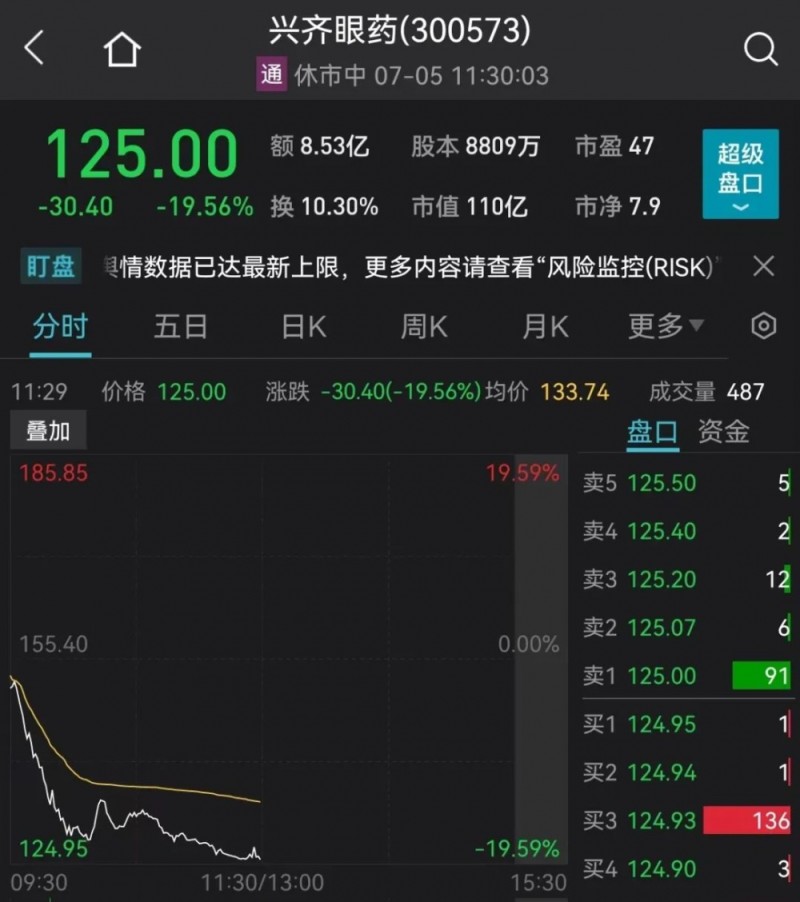Select the 盘口 order book tab
The width and height of the screenshot is (800, 902).
652,432
